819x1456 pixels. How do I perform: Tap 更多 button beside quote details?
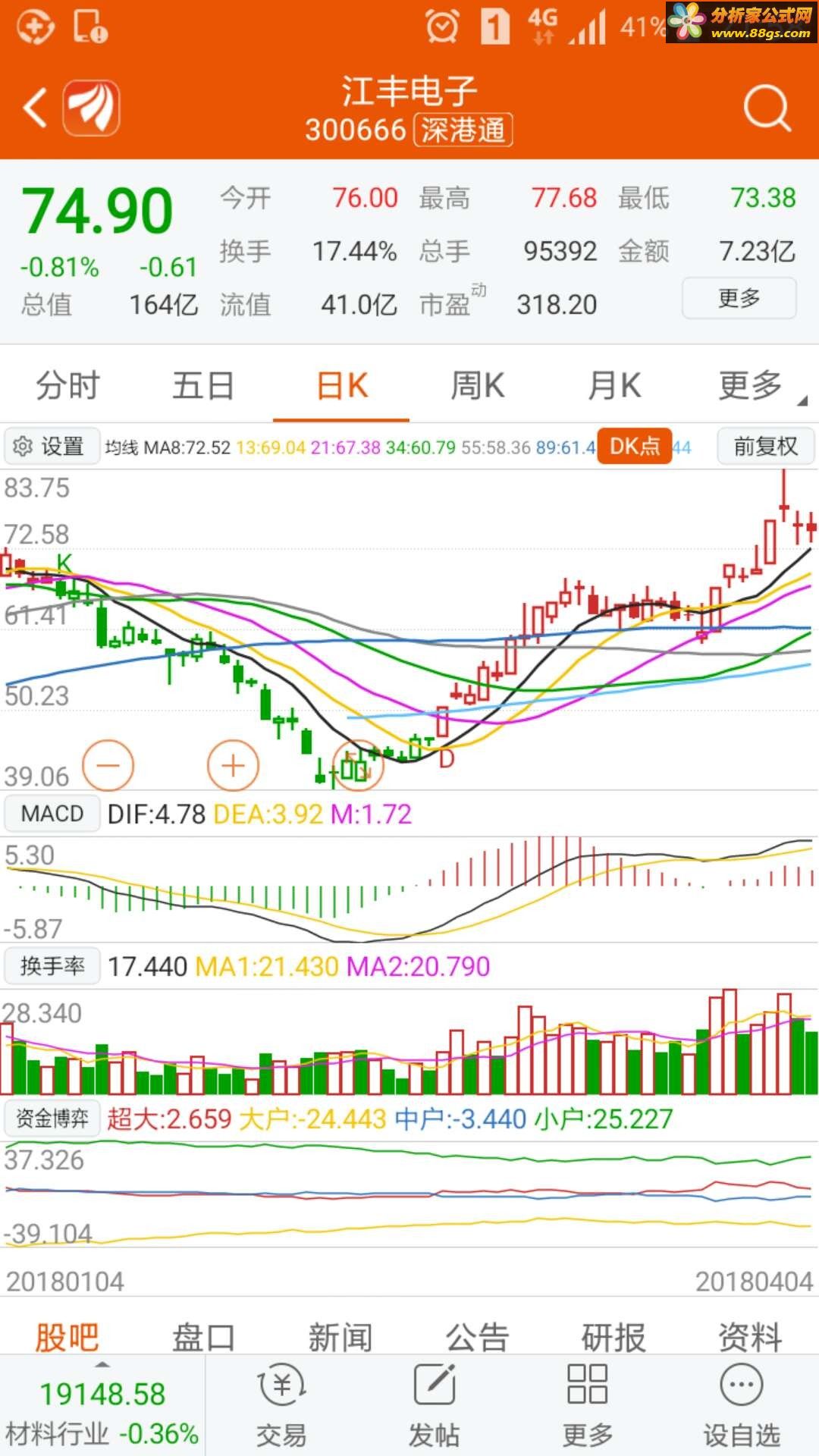739,298
